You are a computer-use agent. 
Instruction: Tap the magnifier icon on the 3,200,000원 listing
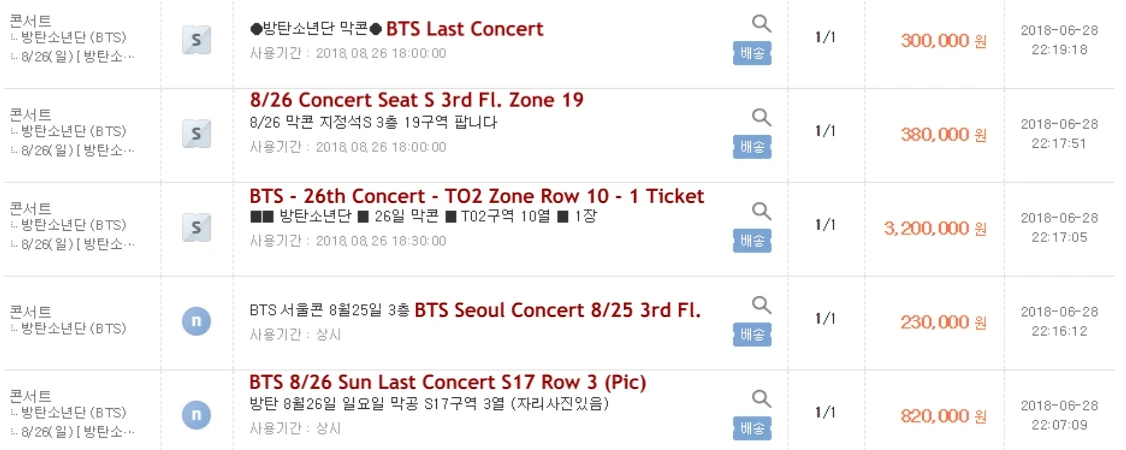tap(761, 211)
